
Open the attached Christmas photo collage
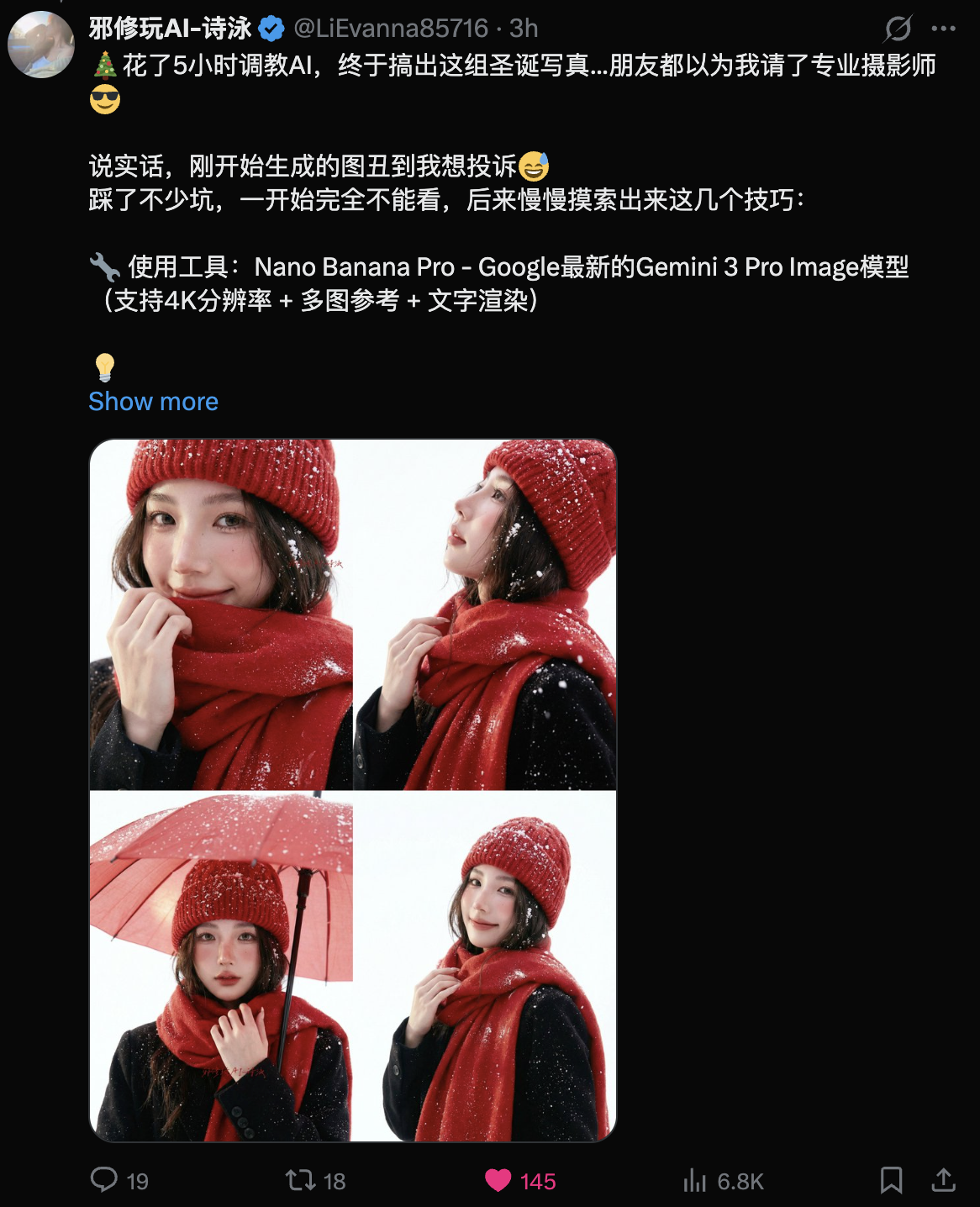pos(353,790)
